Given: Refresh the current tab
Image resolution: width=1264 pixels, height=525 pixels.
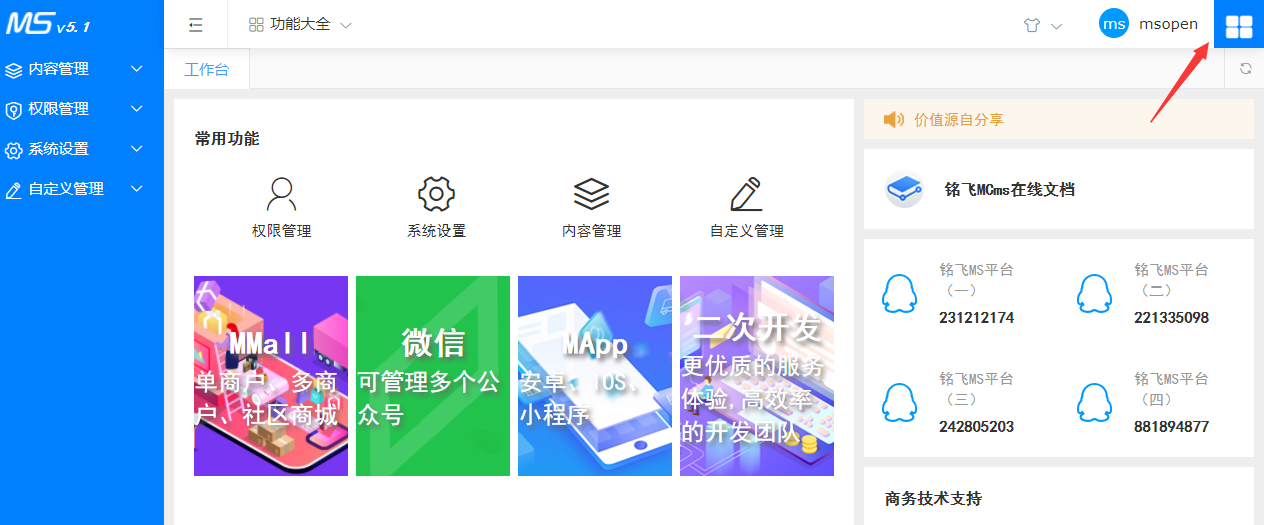Looking at the screenshot, I should tap(1245, 69).
